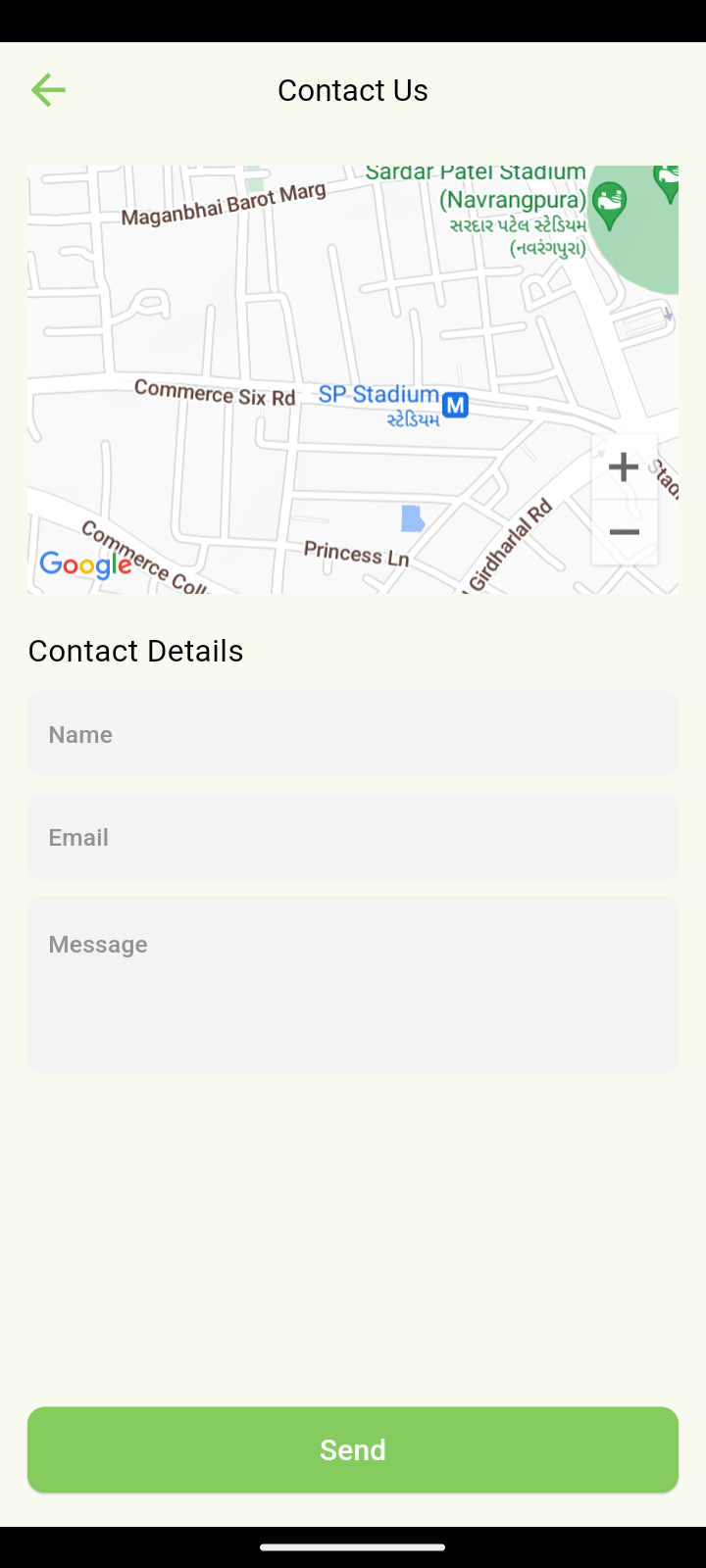Go back from Contact Us
Image resolution: width=706 pixels, height=1568 pixels.
[x=47, y=90]
